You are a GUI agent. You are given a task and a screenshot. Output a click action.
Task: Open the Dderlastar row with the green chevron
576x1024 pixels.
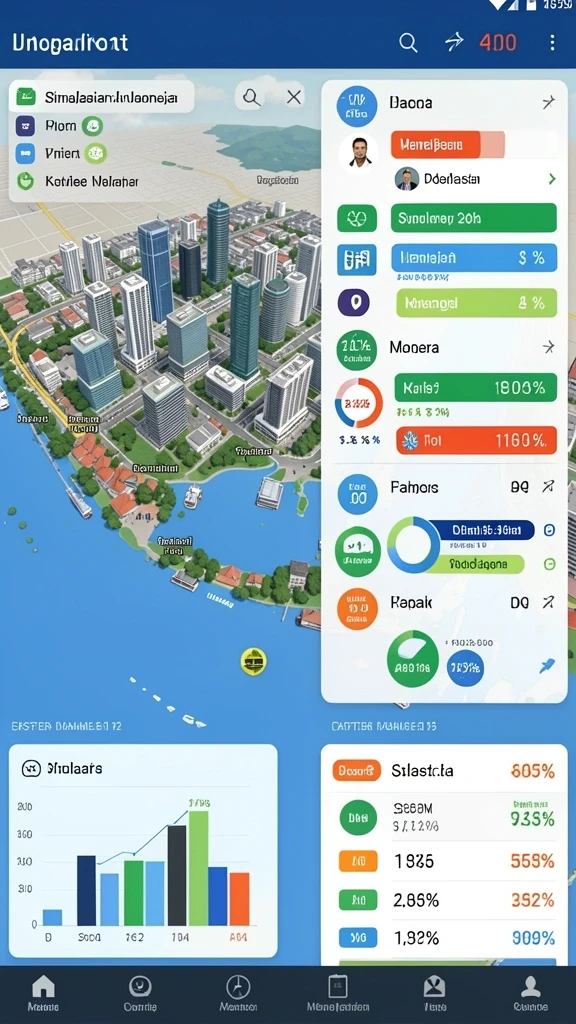552,178
